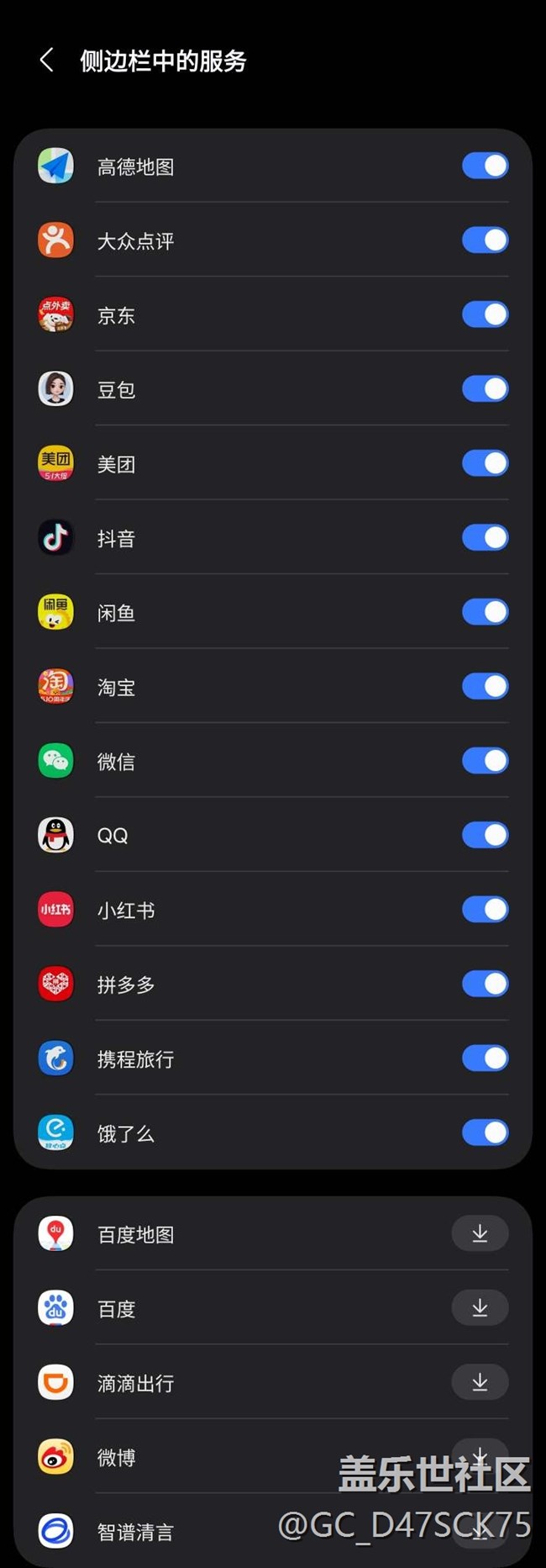Download 滴滴出行 service
546x1568 pixels.
480,1382
